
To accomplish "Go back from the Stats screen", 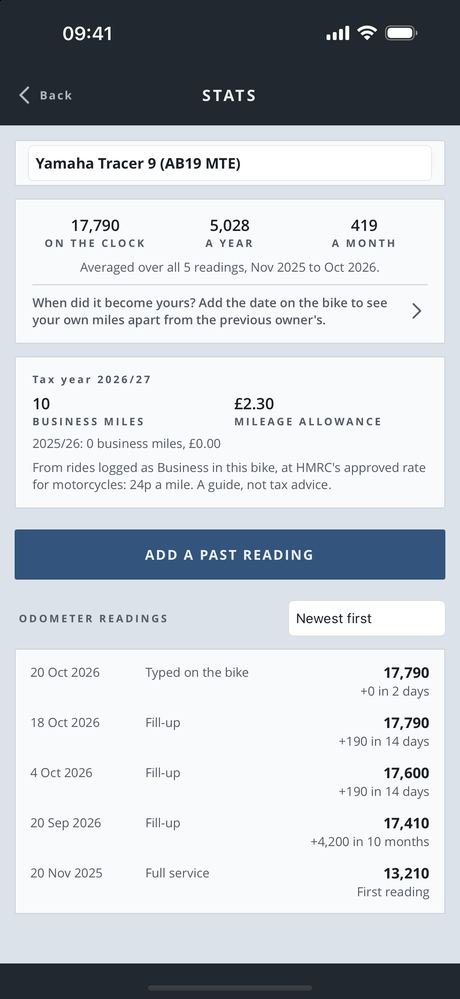I will pos(45,96).
